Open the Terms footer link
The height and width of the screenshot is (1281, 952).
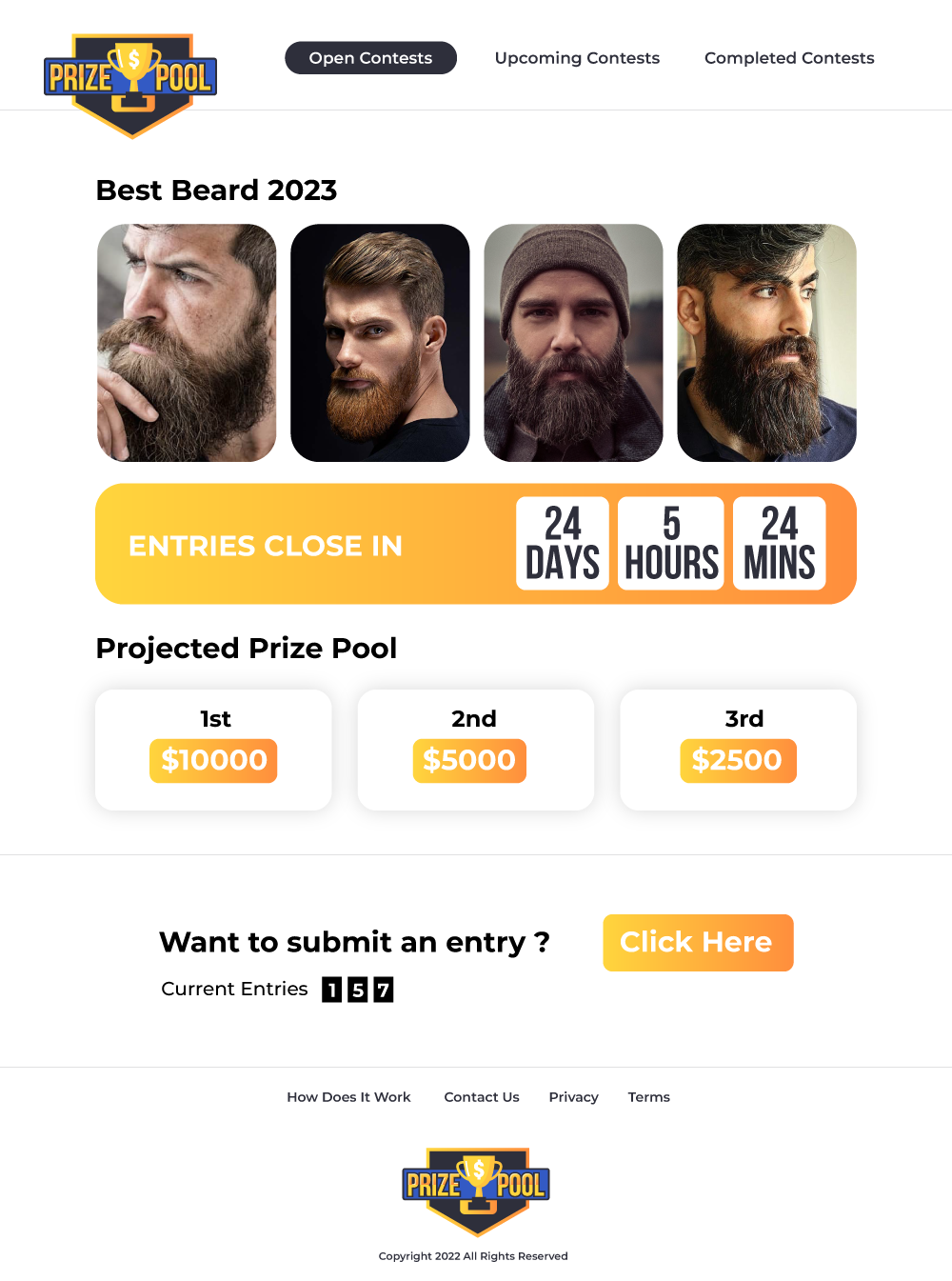coord(648,1097)
